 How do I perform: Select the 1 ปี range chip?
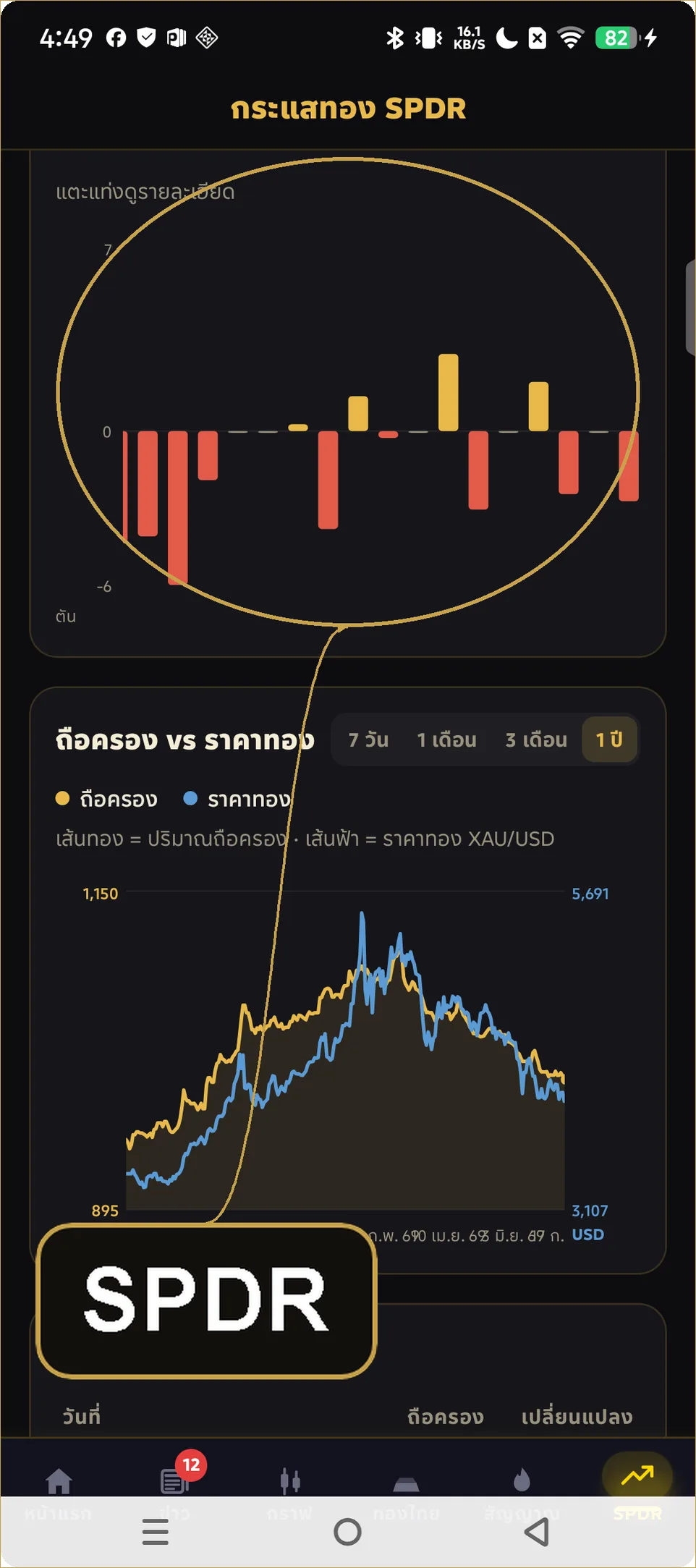(x=609, y=739)
